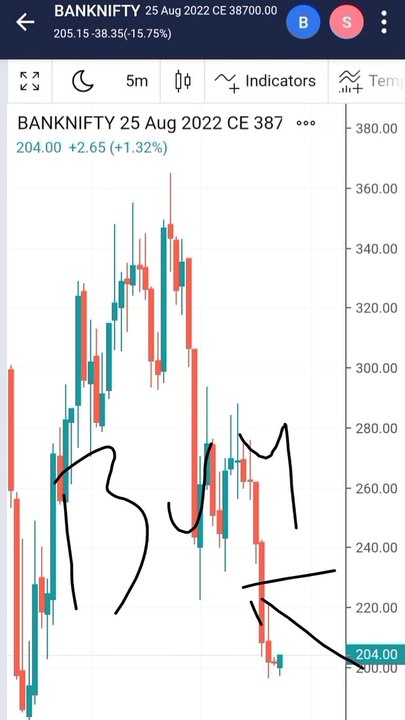Open the Templates option
Image resolution: width=405 pixels, height=720 pixels.
pyautogui.click(x=371, y=81)
